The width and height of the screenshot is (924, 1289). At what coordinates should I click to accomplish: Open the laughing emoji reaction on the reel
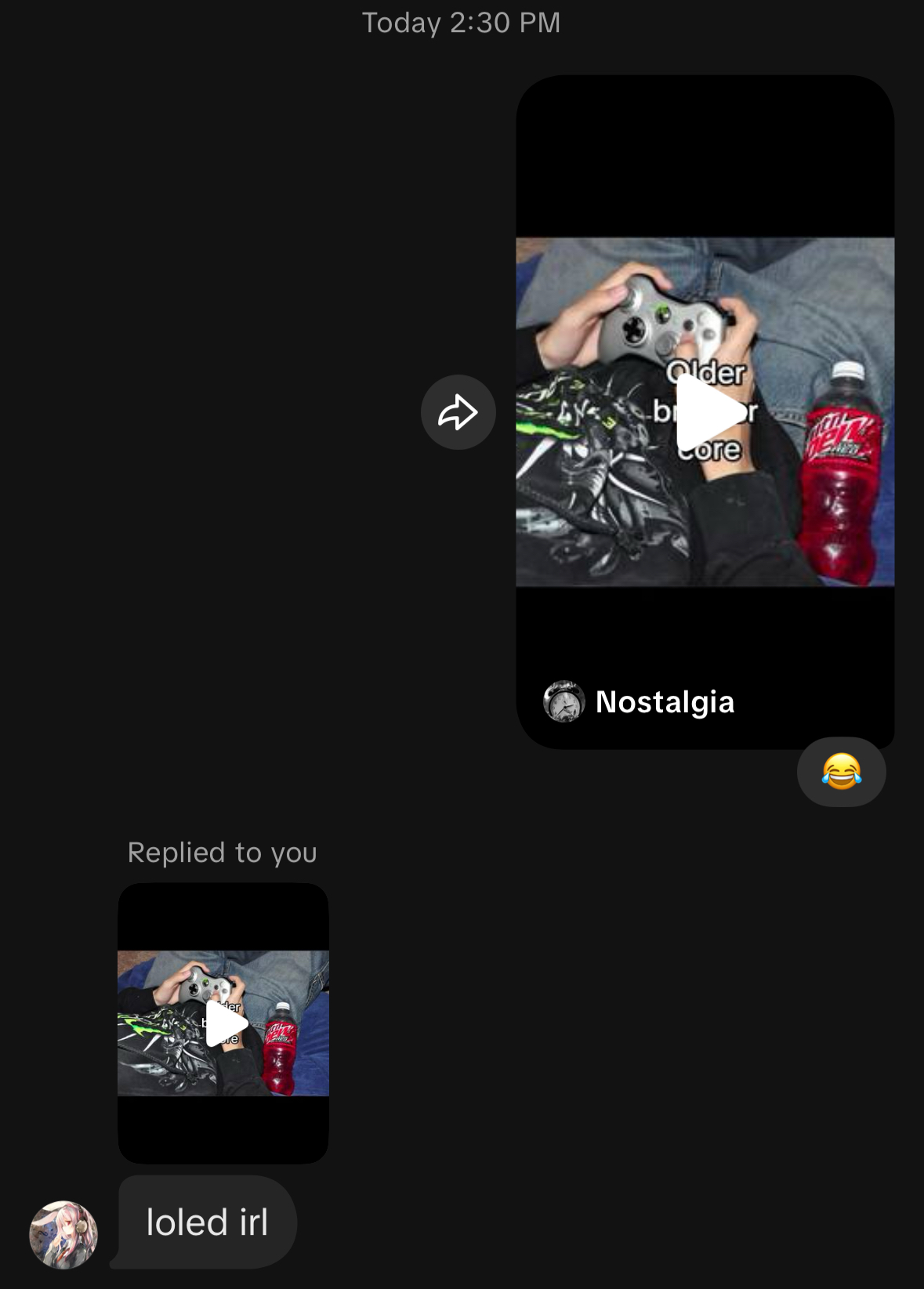coord(841,772)
